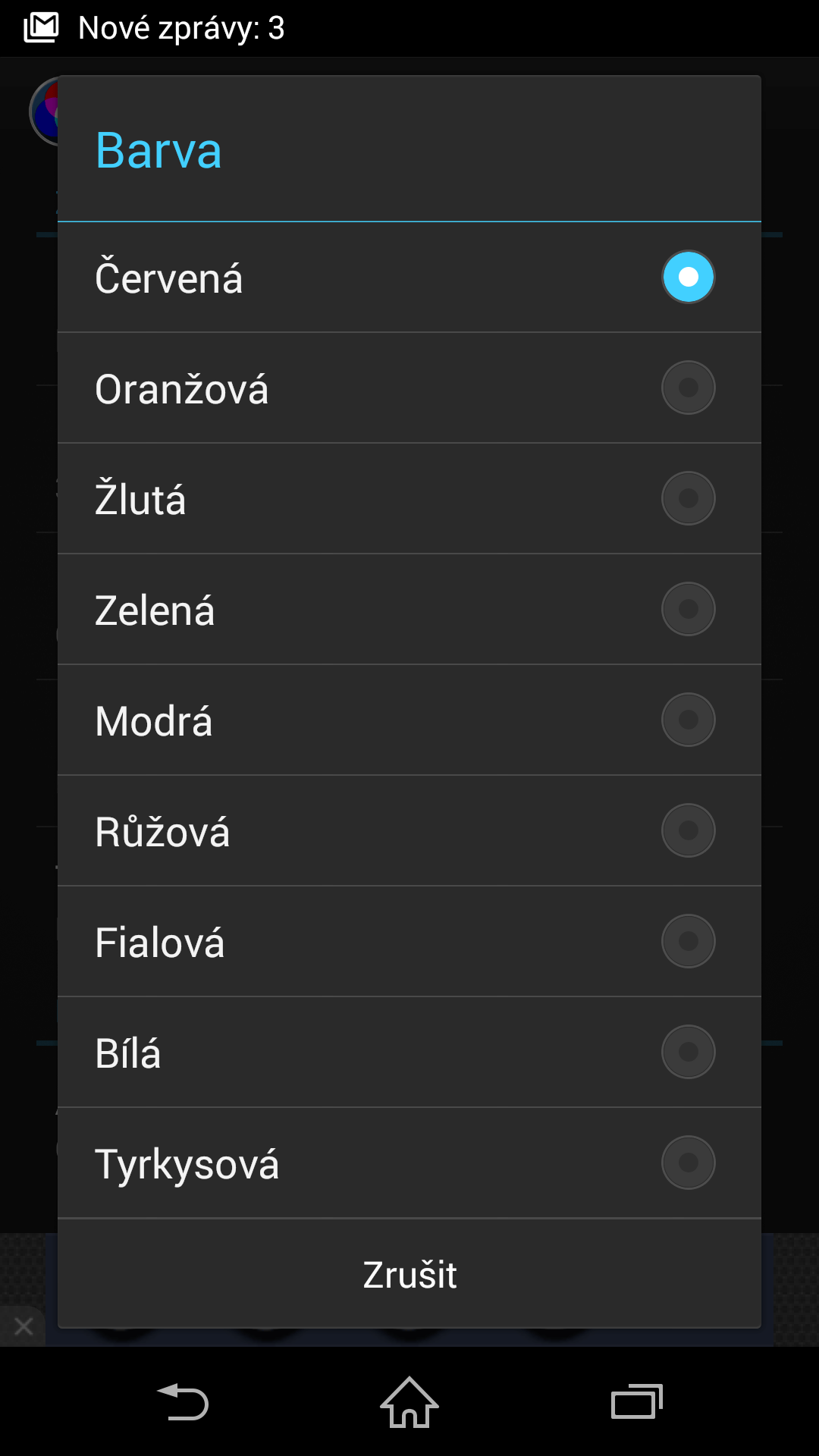
Task: Open the recent apps overview
Action: click(x=637, y=1401)
